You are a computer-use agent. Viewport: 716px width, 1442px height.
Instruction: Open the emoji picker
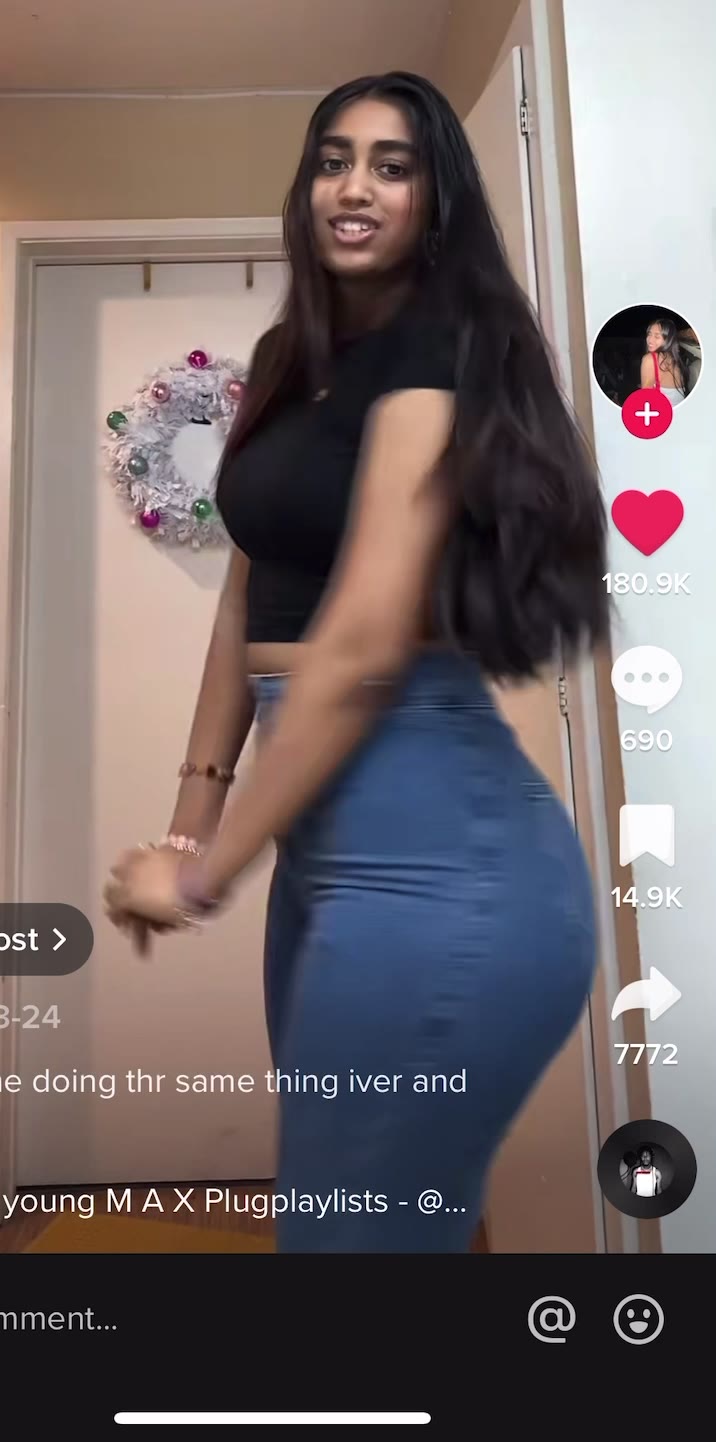pos(638,1319)
